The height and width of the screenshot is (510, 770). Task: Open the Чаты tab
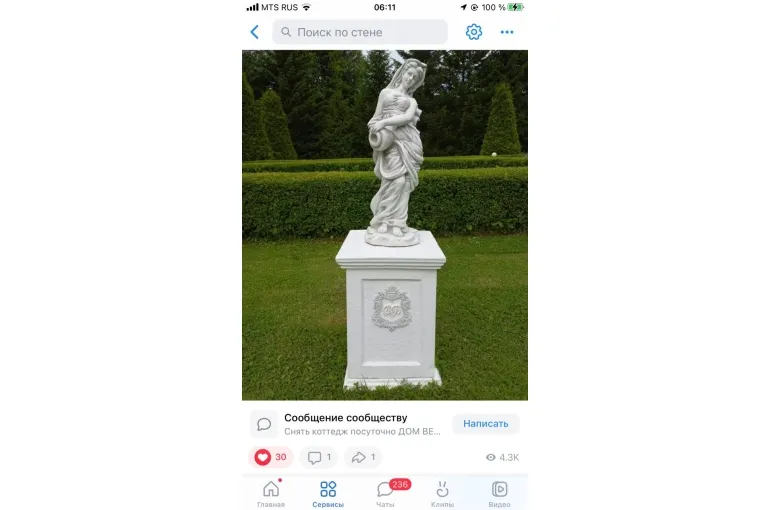(x=385, y=493)
